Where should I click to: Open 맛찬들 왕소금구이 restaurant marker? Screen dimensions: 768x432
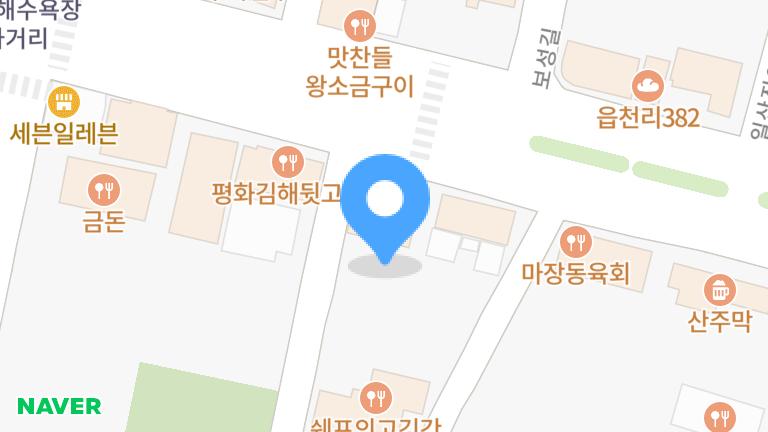pos(358,23)
